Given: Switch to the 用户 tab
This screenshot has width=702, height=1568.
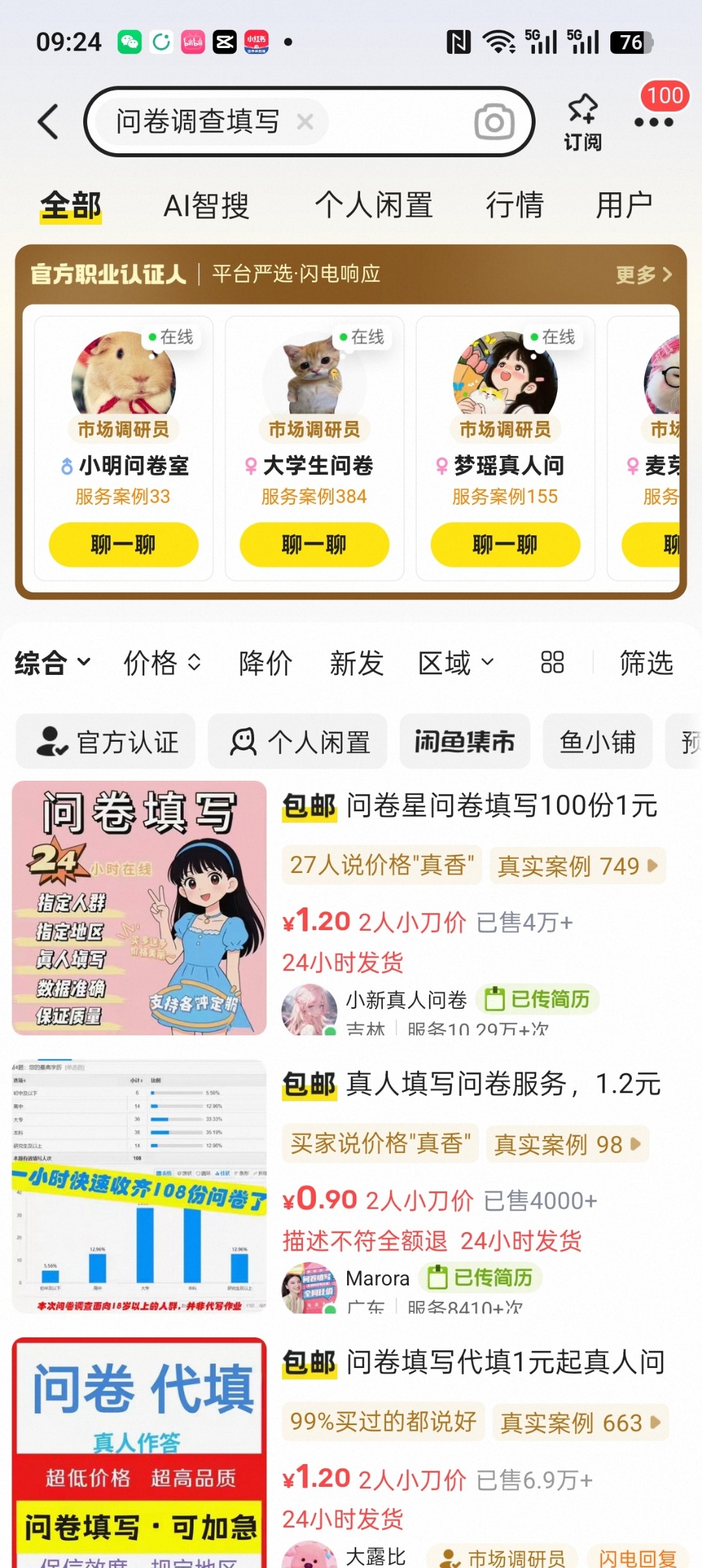Looking at the screenshot, I should (624, 206).
